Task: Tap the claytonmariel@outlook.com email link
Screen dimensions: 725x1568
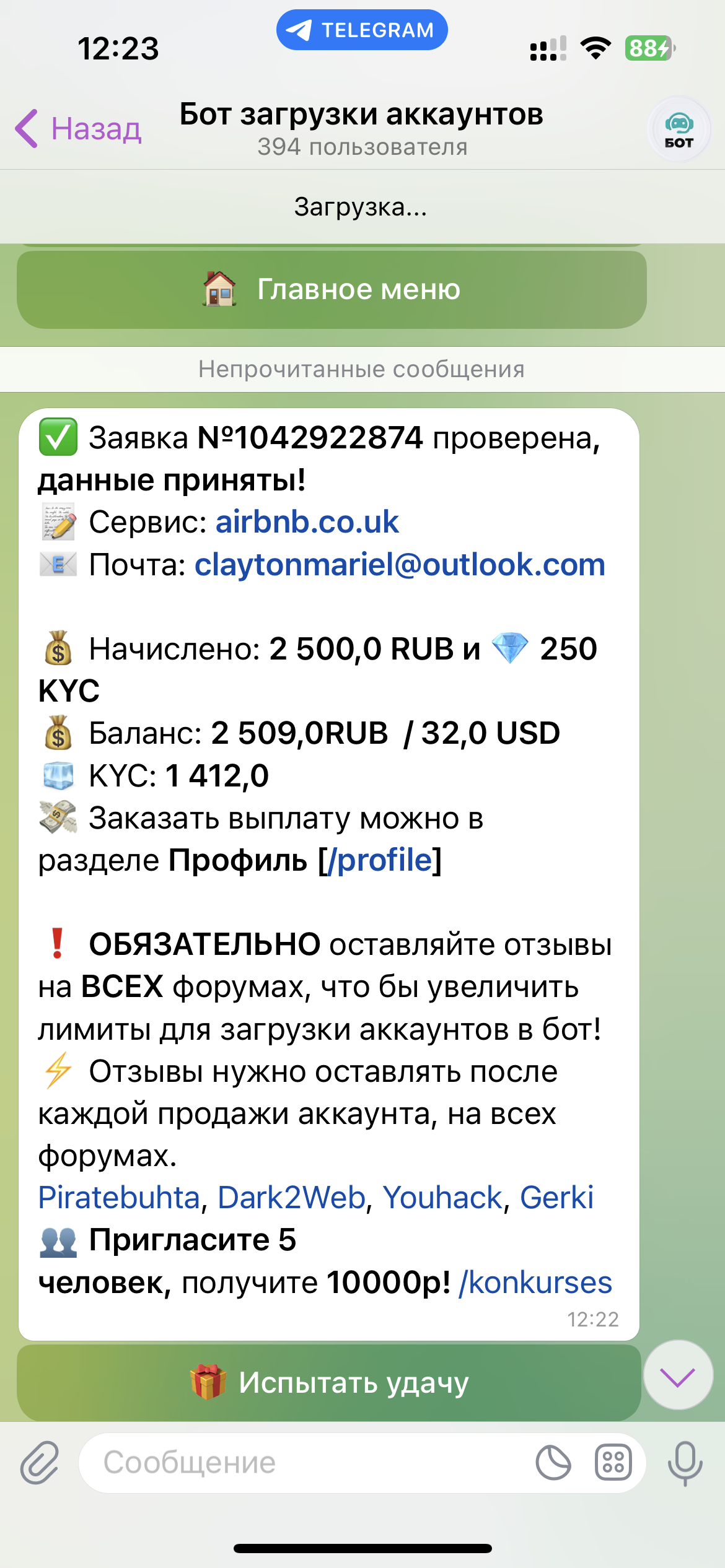Action: (400, 565)
